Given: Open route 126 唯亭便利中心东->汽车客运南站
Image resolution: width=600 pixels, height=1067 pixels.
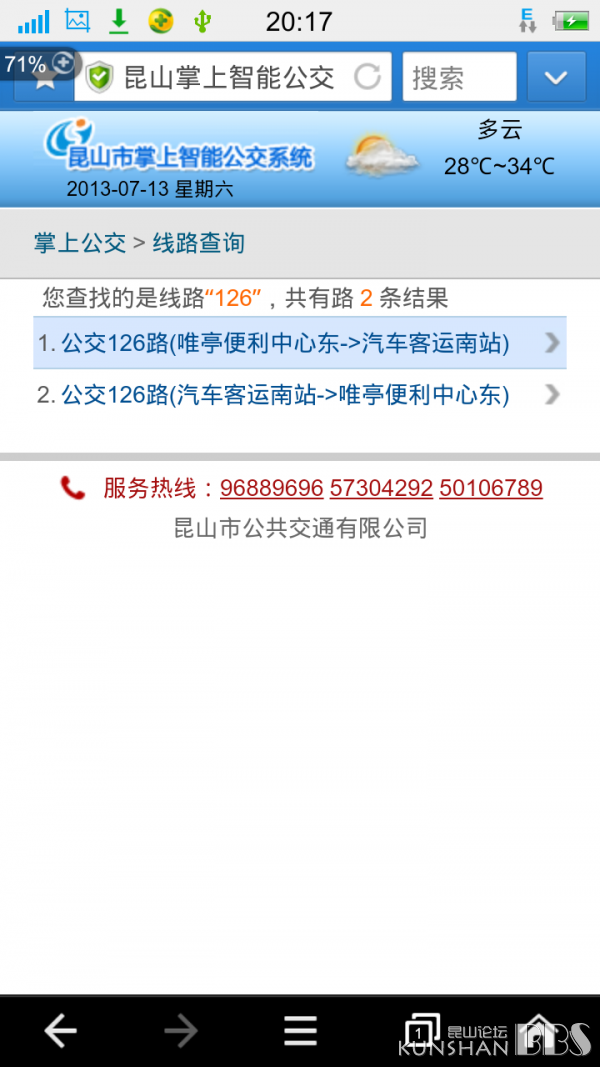Looking at the screenshot, I should (299, 343).
